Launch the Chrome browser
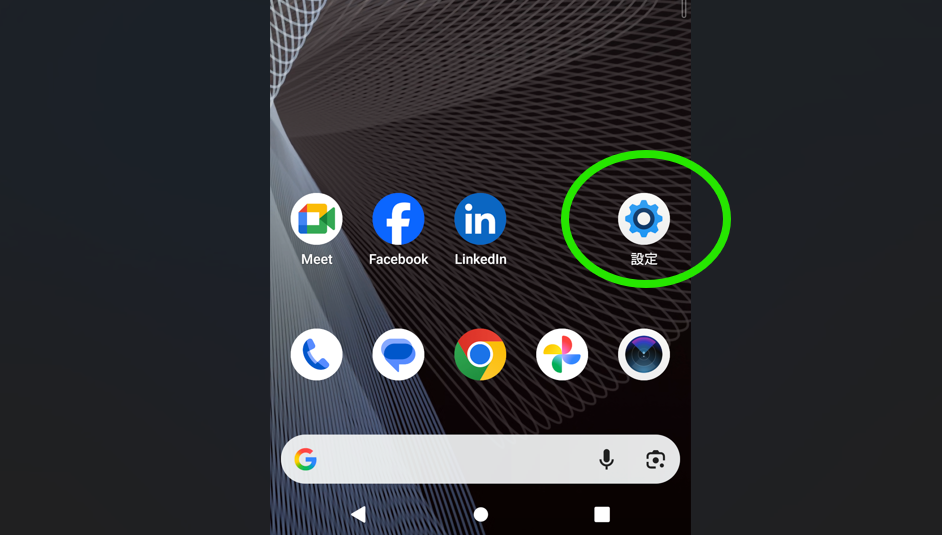This screenshot has width=942, height=535. pos(480,354)
